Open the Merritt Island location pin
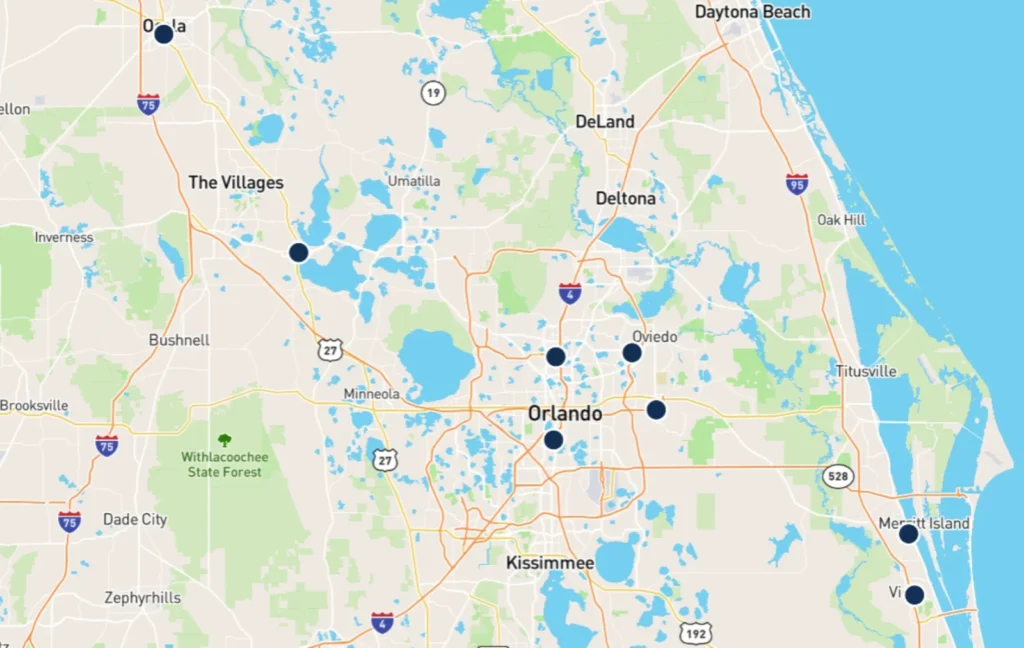The height and width of the screenshot is (648, 1024). (908, 534)
